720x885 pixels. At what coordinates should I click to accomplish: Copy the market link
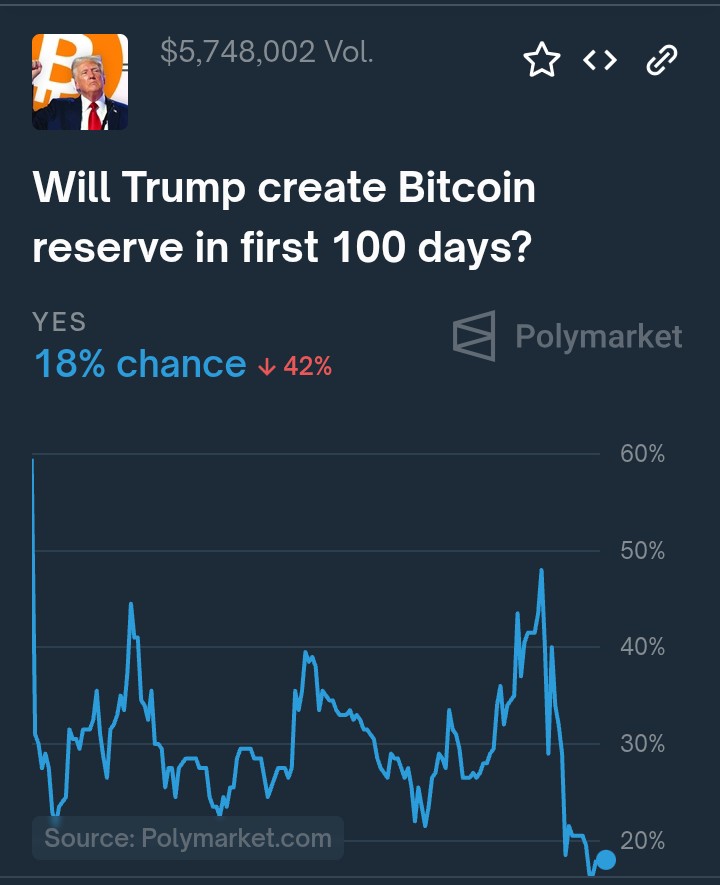[x=662, y=61]
